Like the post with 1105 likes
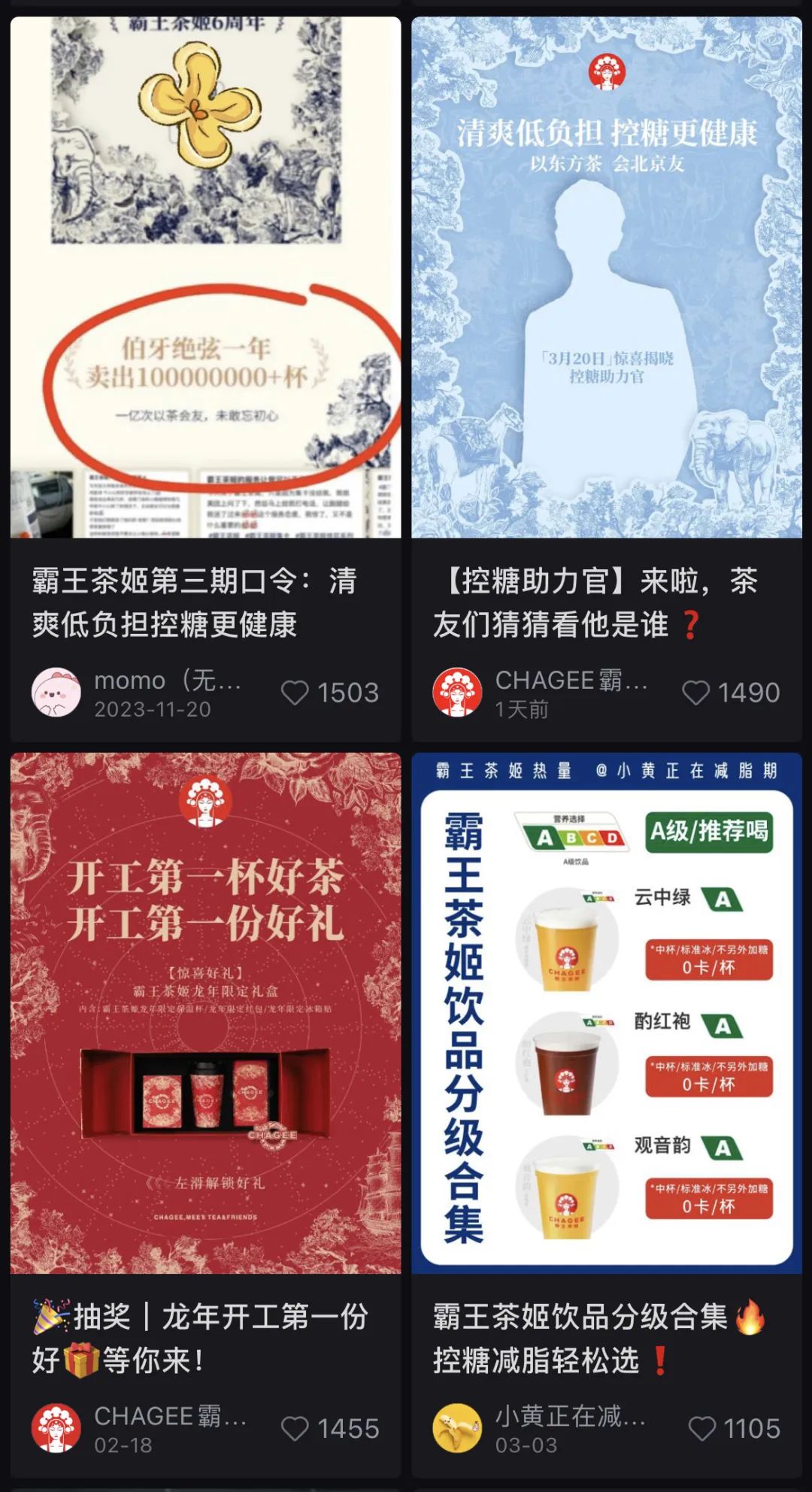Image resolution: width=812 pixels, height=1492 pixels. [702, 1428]
